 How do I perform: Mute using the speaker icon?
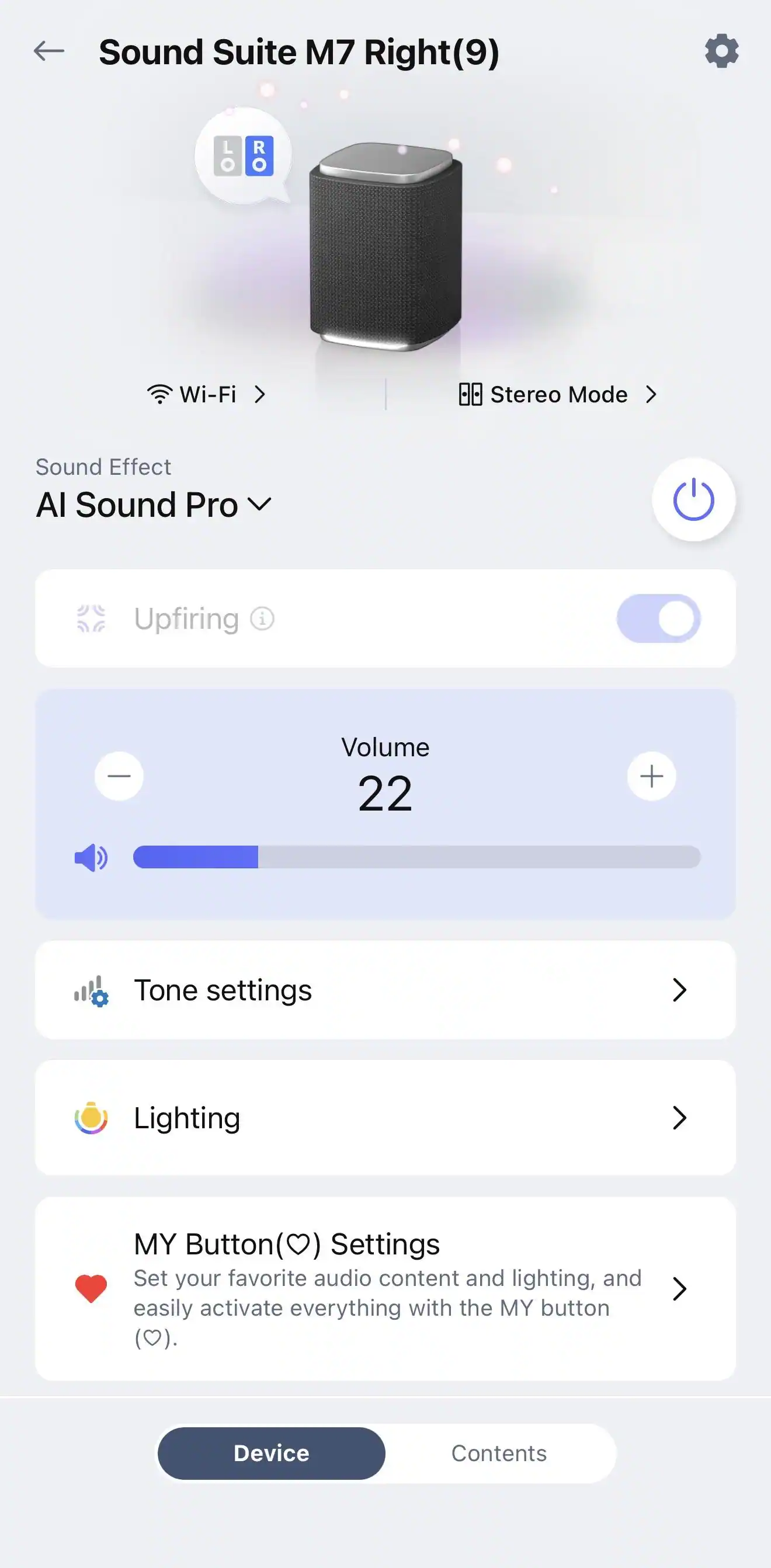click(91, 858)
